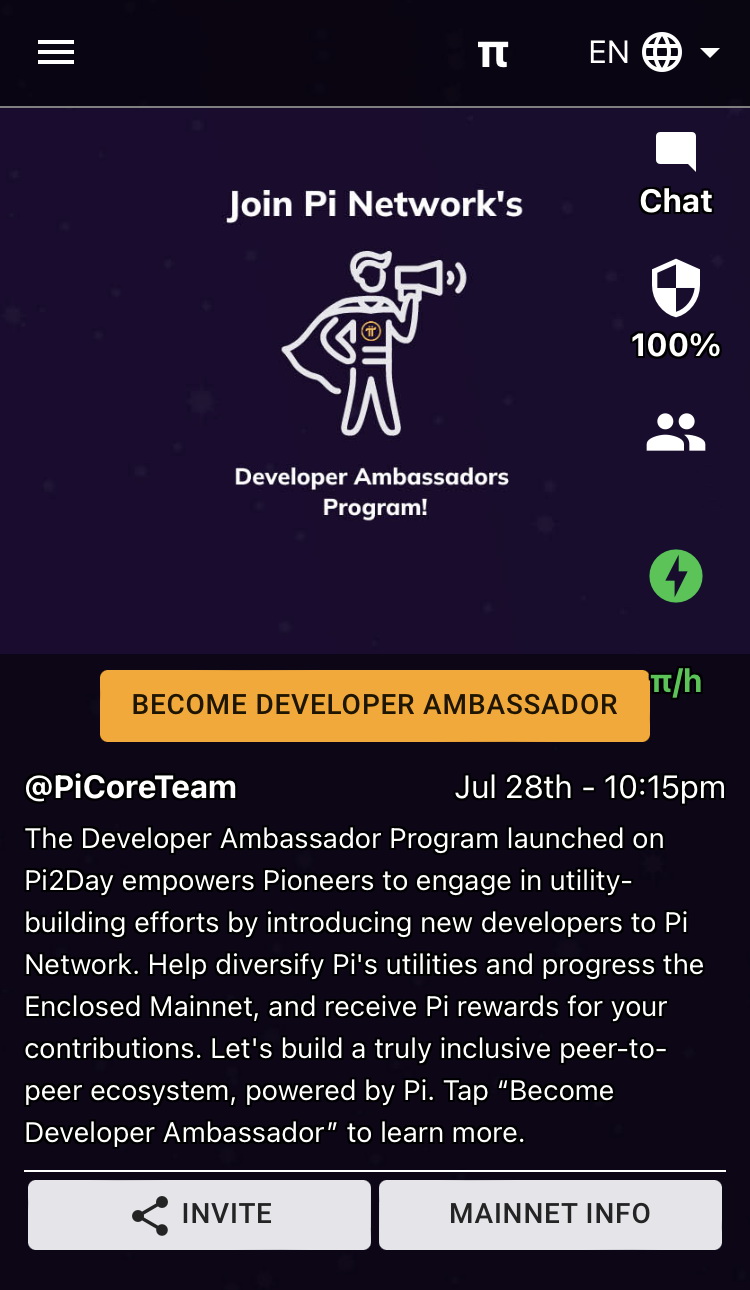Tap the green lightning mining button
Screen dimensions: 750x1290
tap(676, 577)
